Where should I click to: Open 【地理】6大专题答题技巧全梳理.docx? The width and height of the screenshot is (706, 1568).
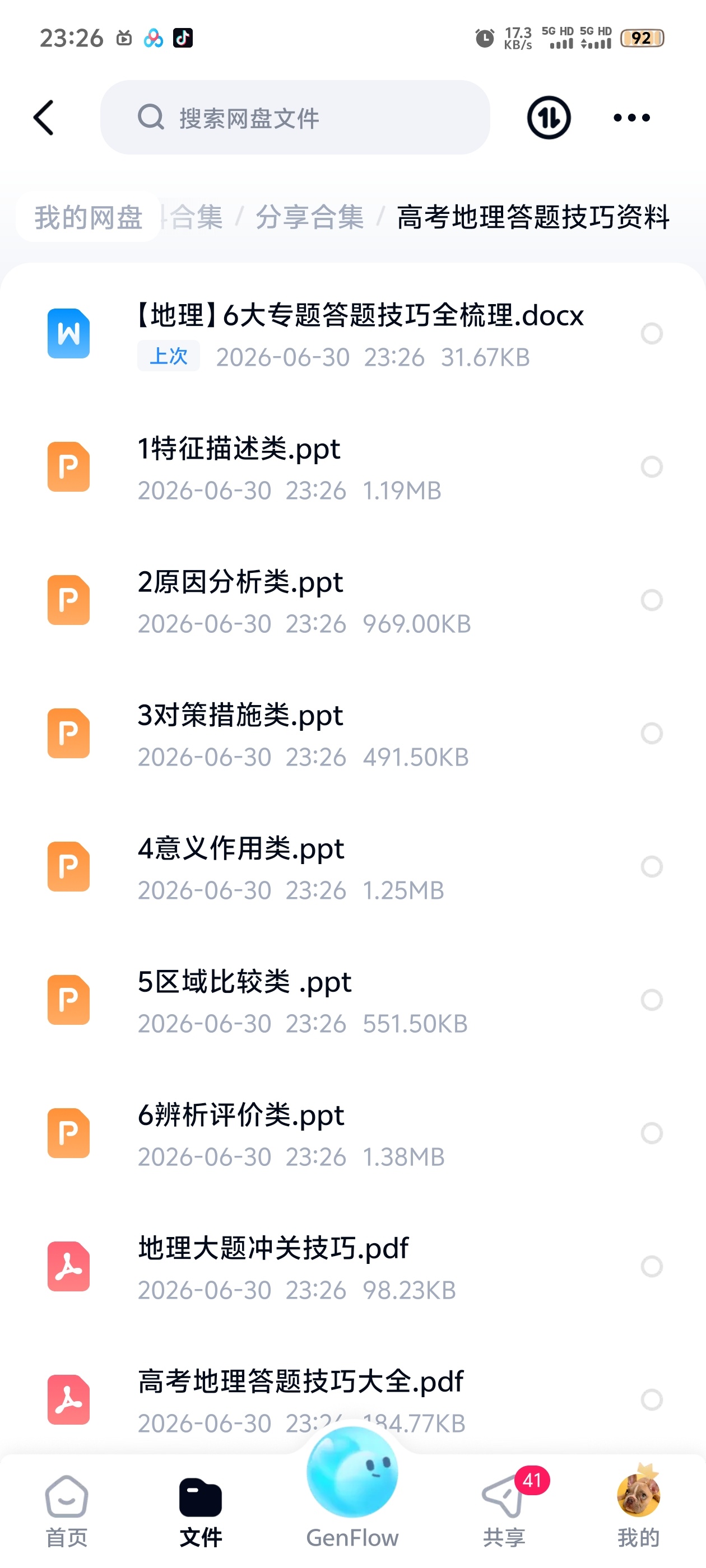point(352,334)
